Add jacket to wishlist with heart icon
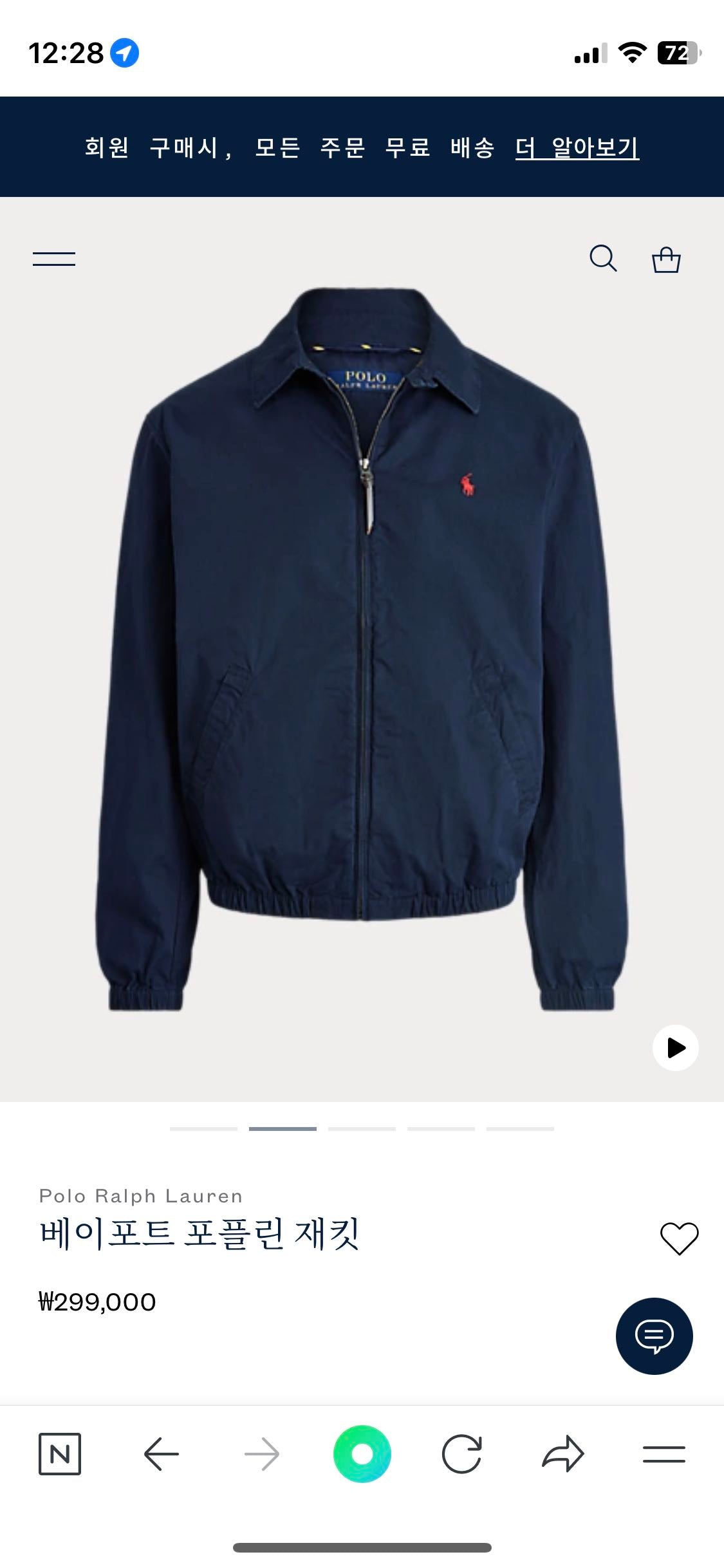Viewport: 724px width, 1568px height. pos(679,1238)
